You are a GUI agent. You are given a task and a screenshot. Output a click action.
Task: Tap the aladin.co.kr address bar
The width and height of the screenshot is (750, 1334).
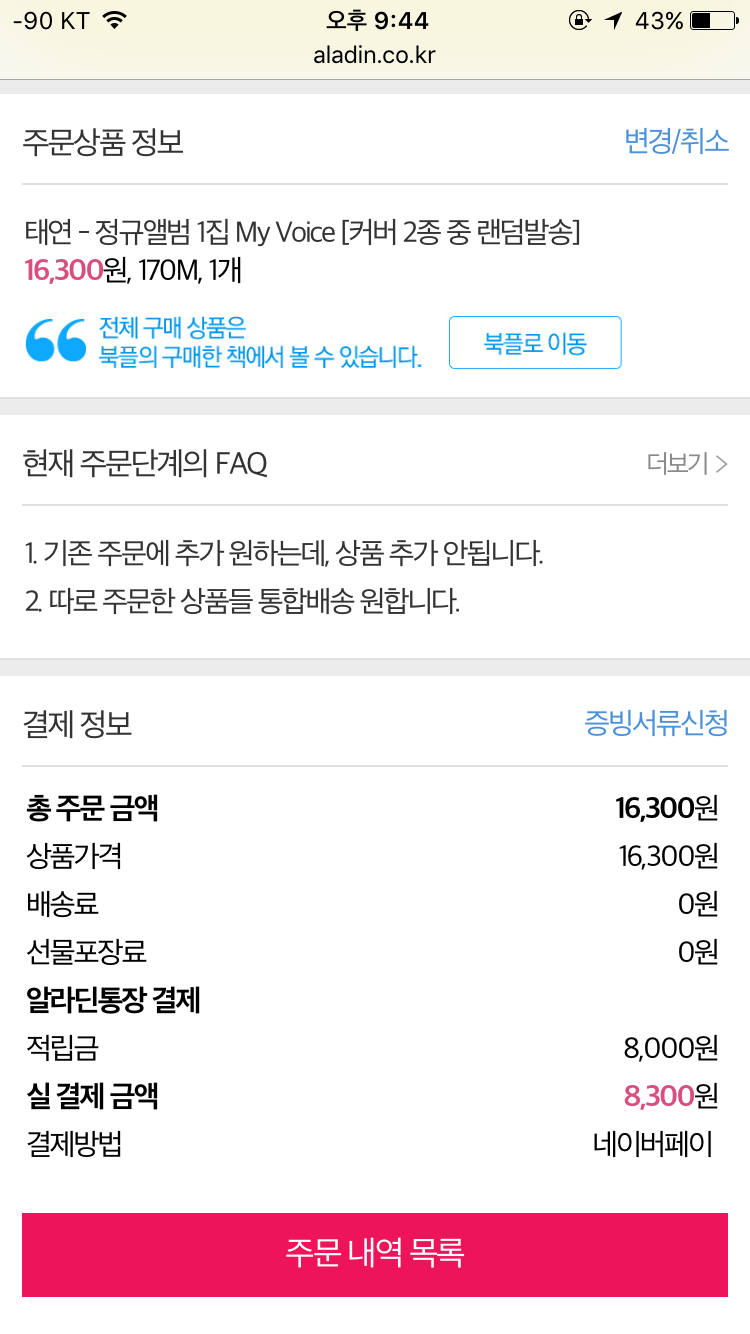point(375,54)
